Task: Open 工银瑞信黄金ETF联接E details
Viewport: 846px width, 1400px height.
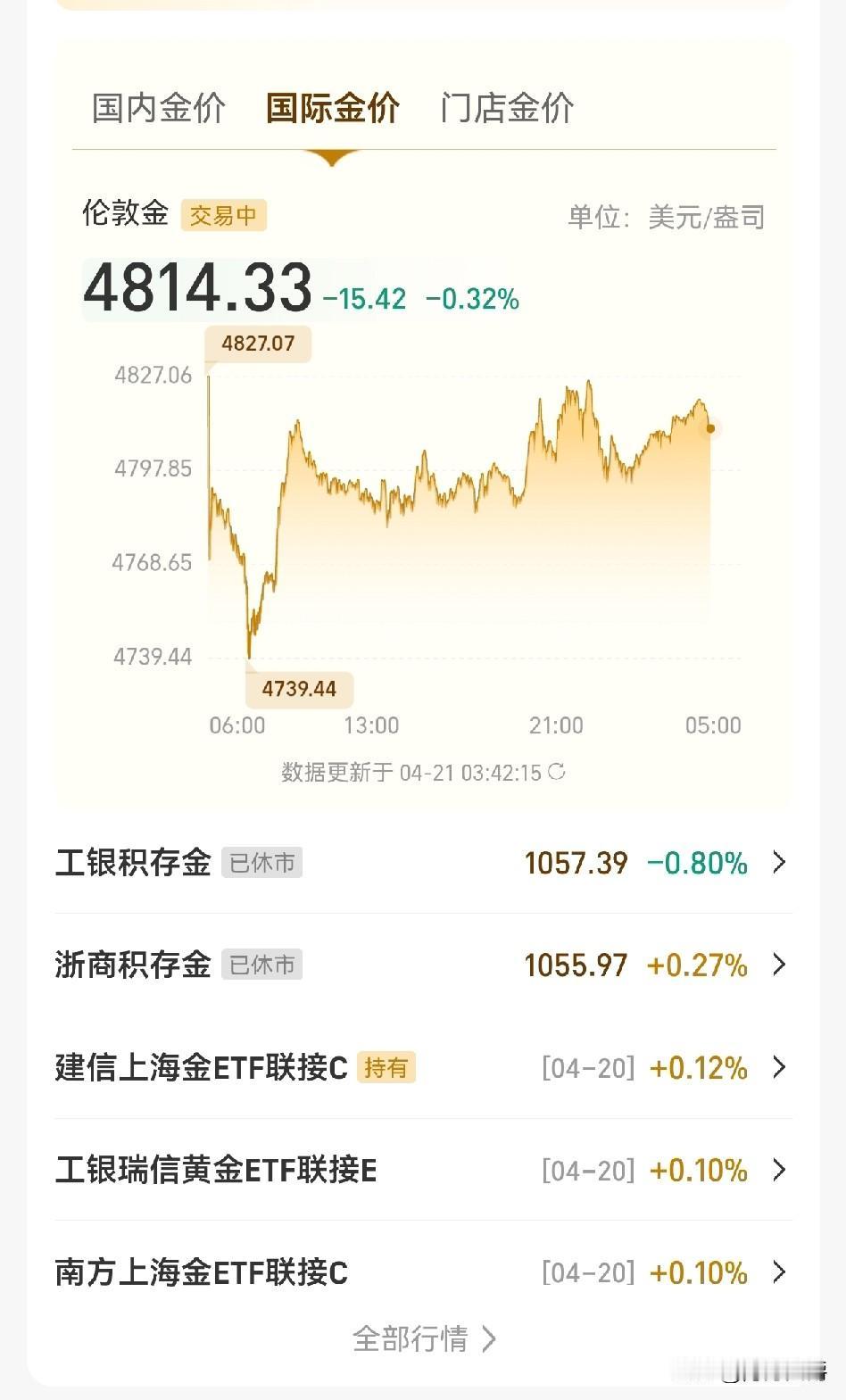Action: coord(779,1170)
